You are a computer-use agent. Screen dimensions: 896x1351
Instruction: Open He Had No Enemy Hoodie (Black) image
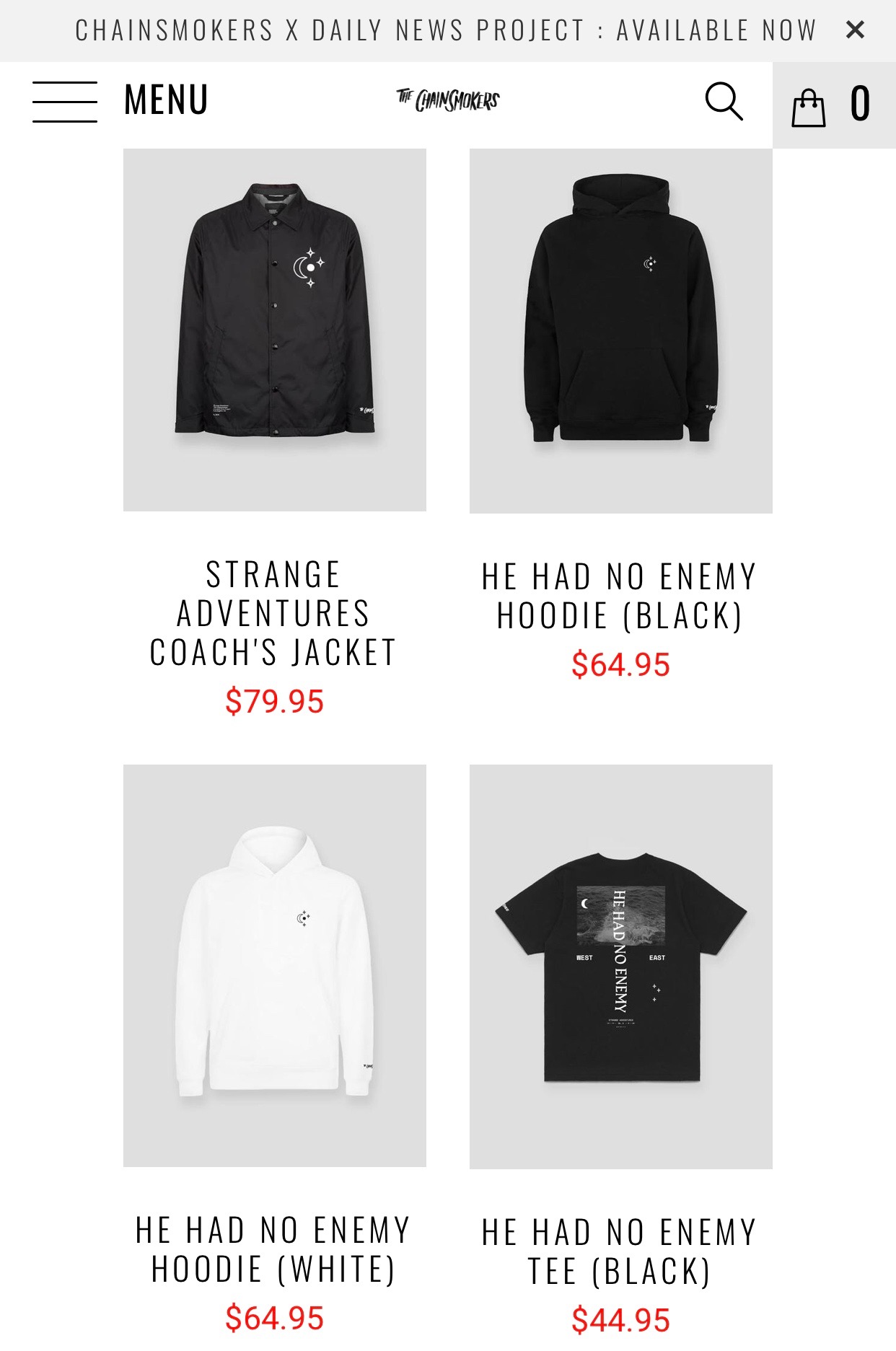click(x=620, y=330)
